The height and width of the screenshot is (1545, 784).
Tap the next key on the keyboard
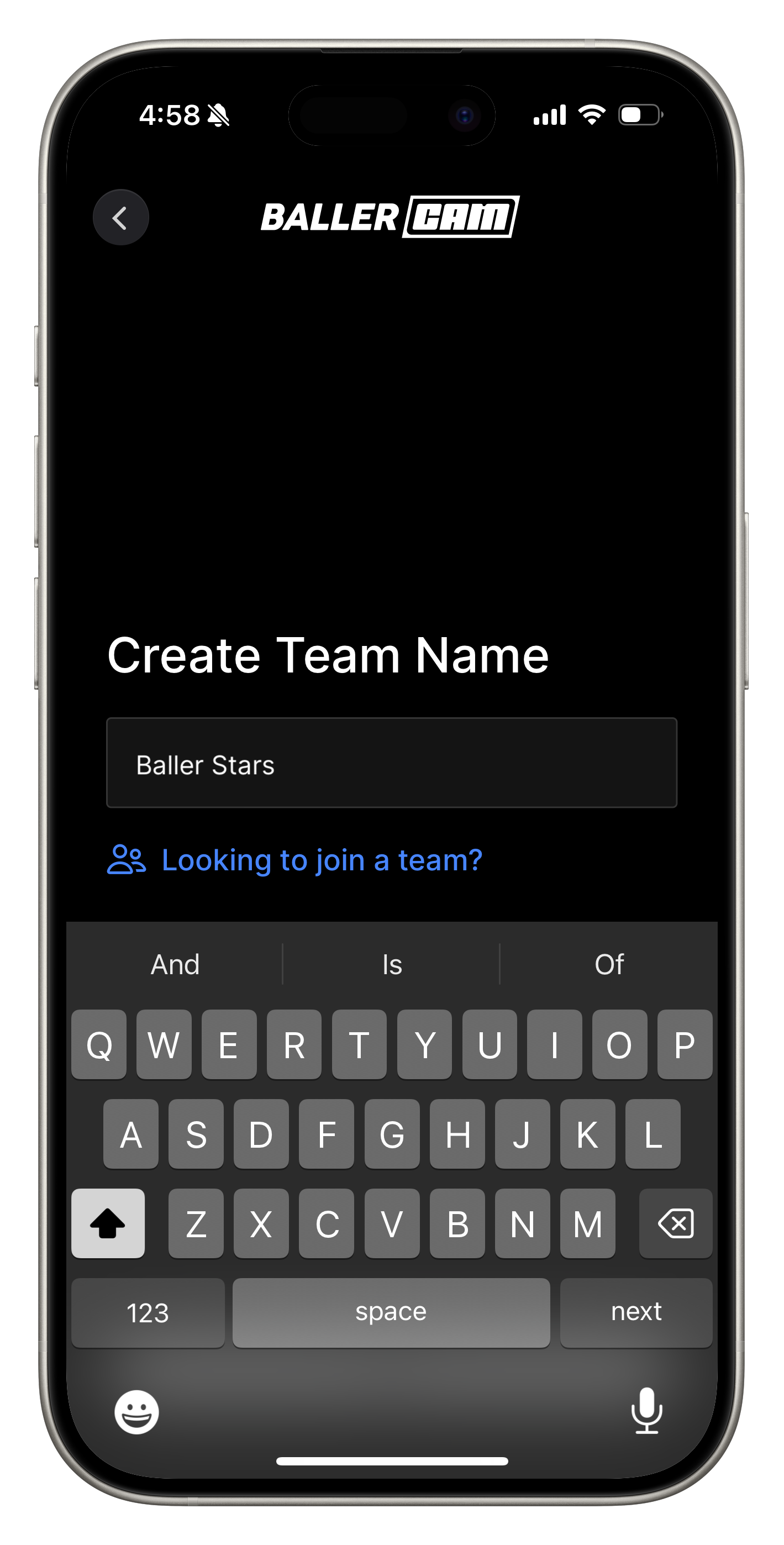(636, 1312)
